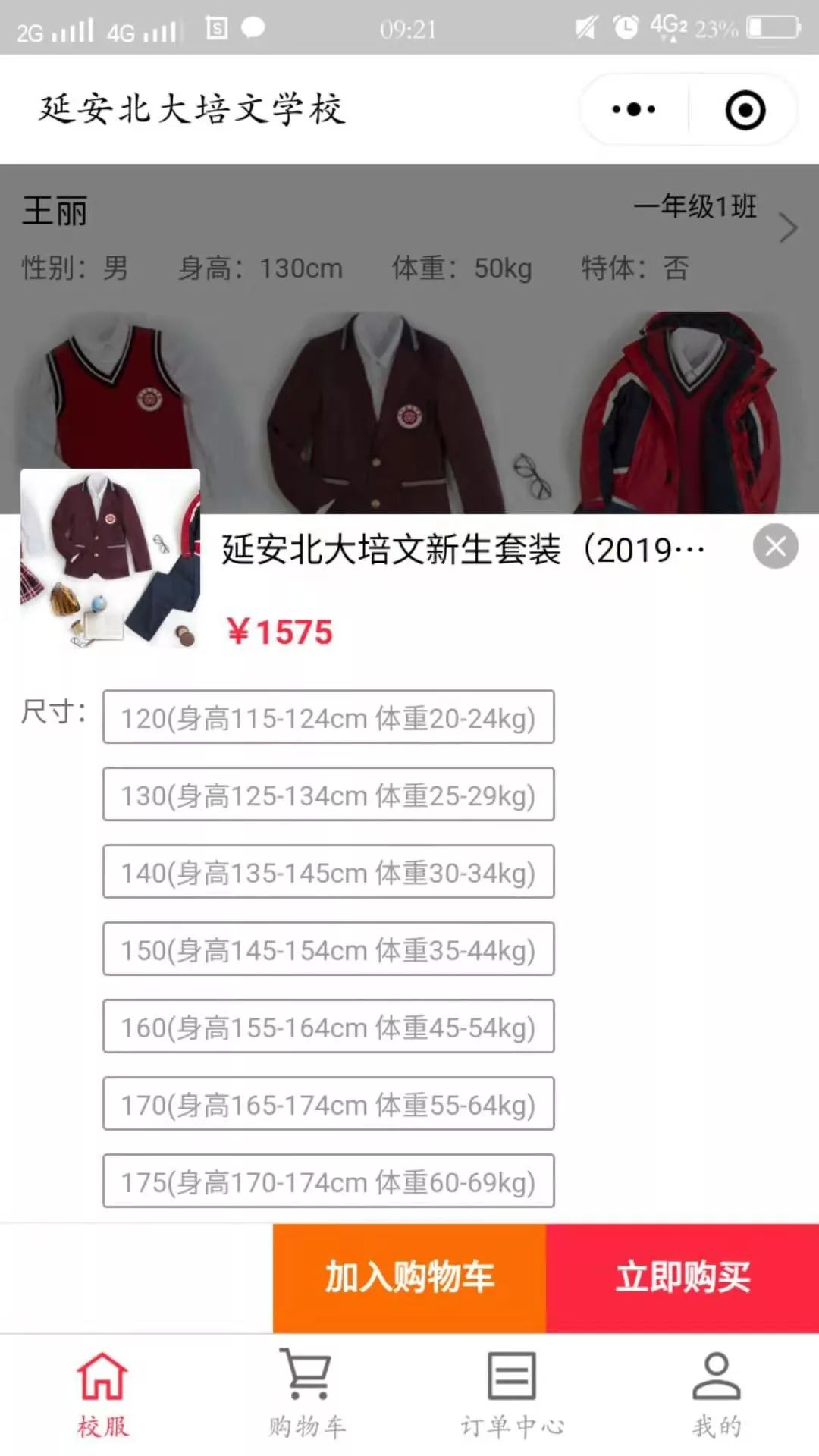
Task: Select size 150 (身高145-154cm)
Action: tap(328, 949)
